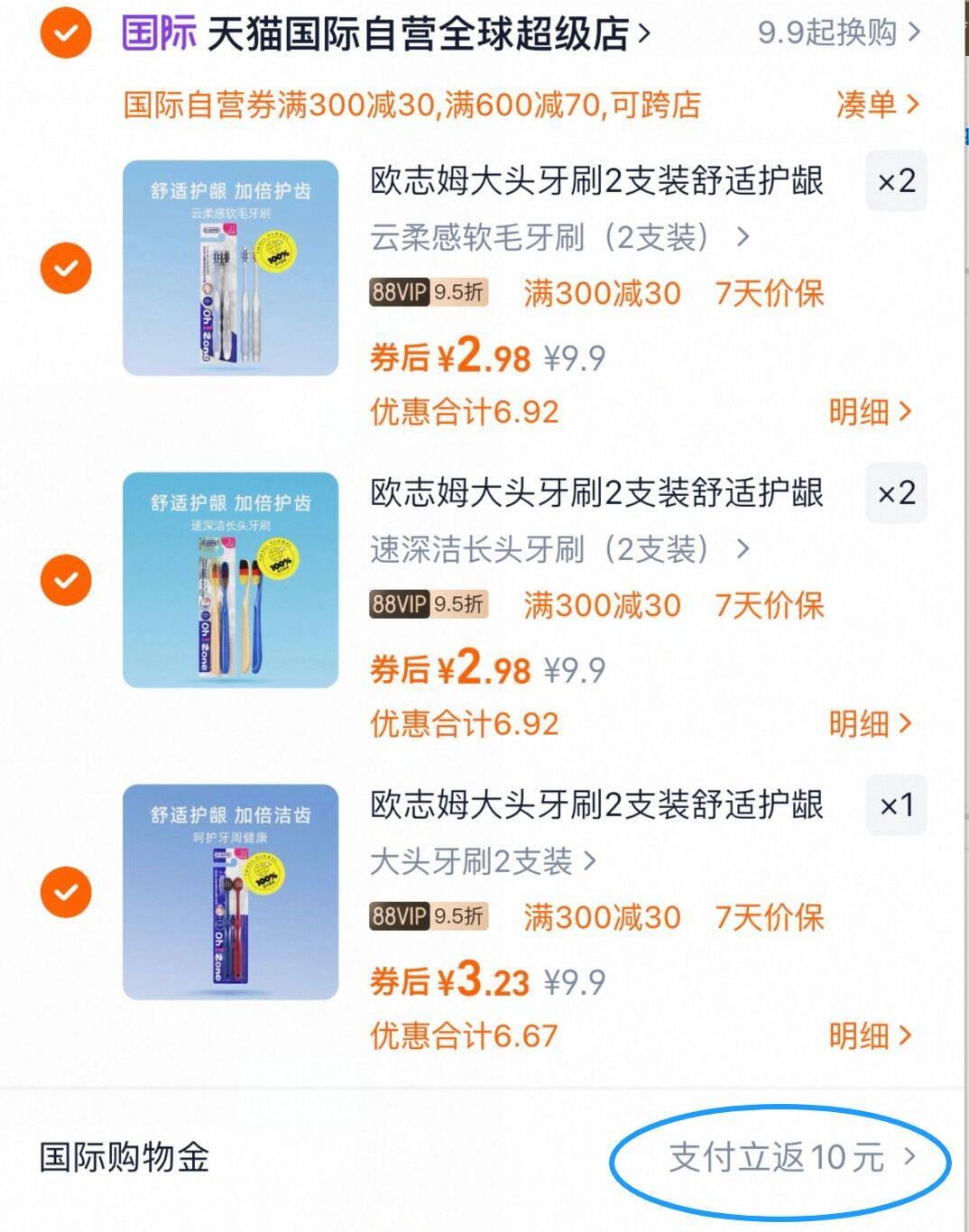Click the 88VIP badge on the 大头牙刷 item
This screenshot has width=969, height=1232.
point(400,918)
